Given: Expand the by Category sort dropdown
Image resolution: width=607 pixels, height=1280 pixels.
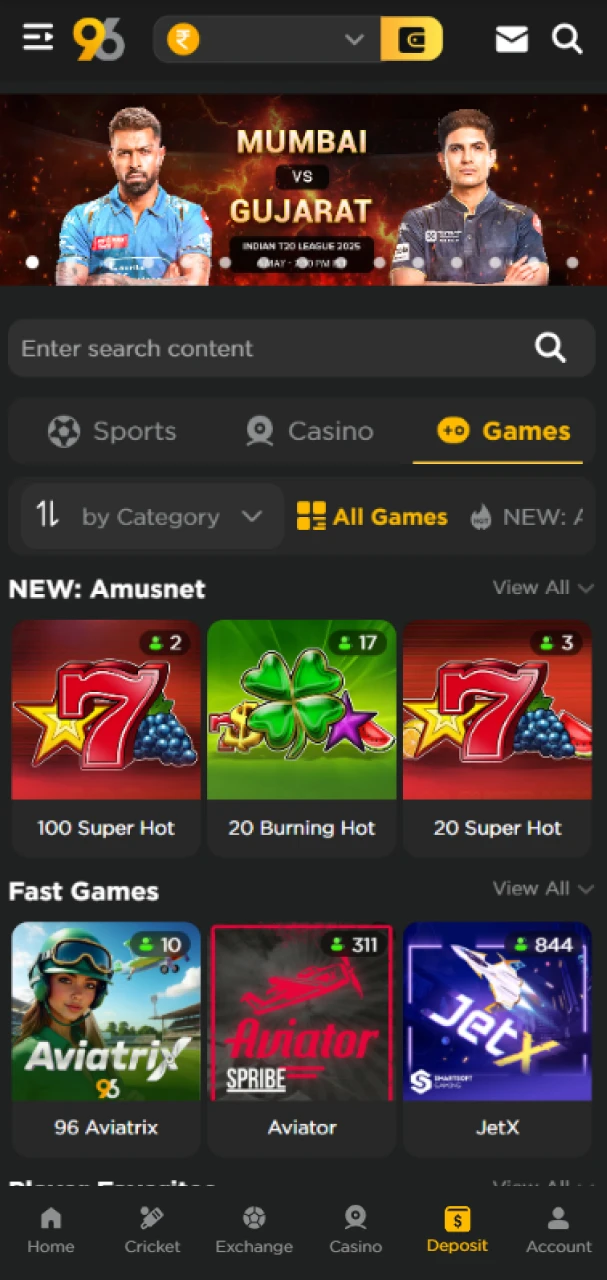Looking at the screenshot, I should click(x=150, y=516).
